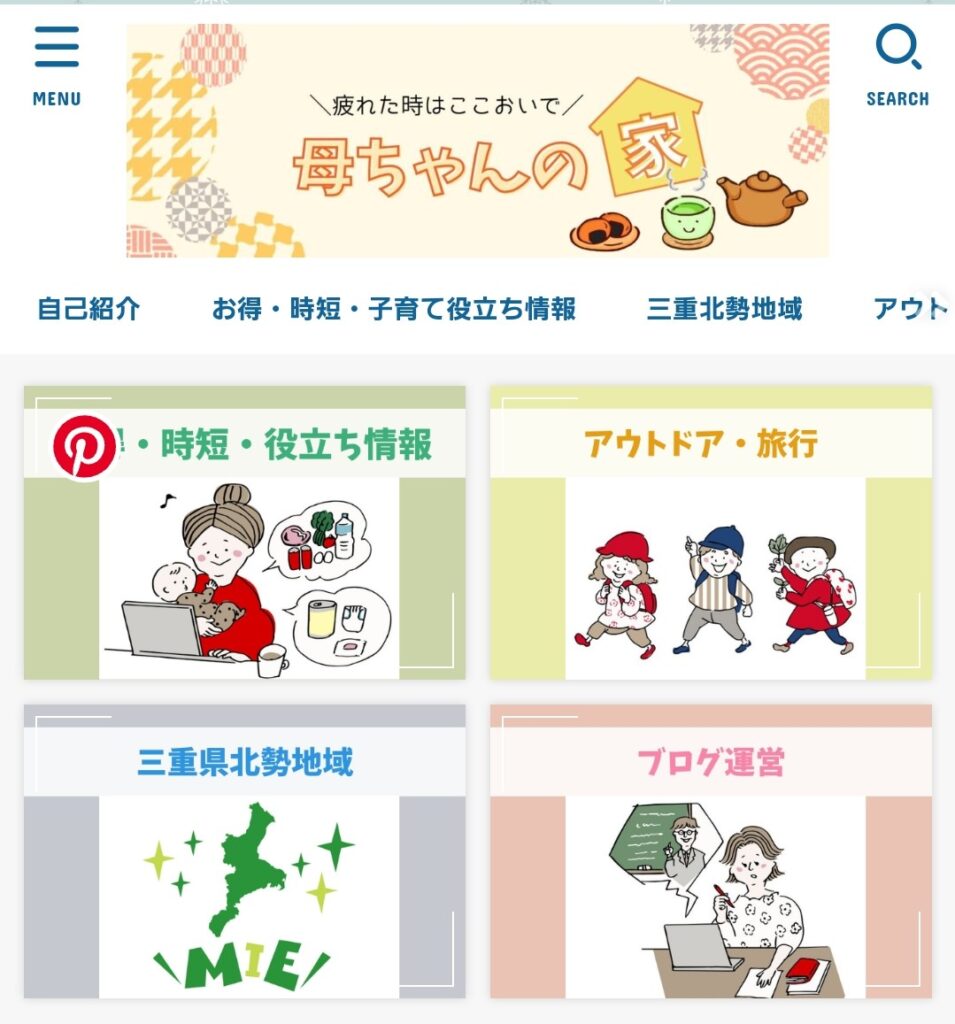Viewport: 955px width, 1024px height.
Task: Go to 自己紹介 page
Action: click(x=88, y=309)
